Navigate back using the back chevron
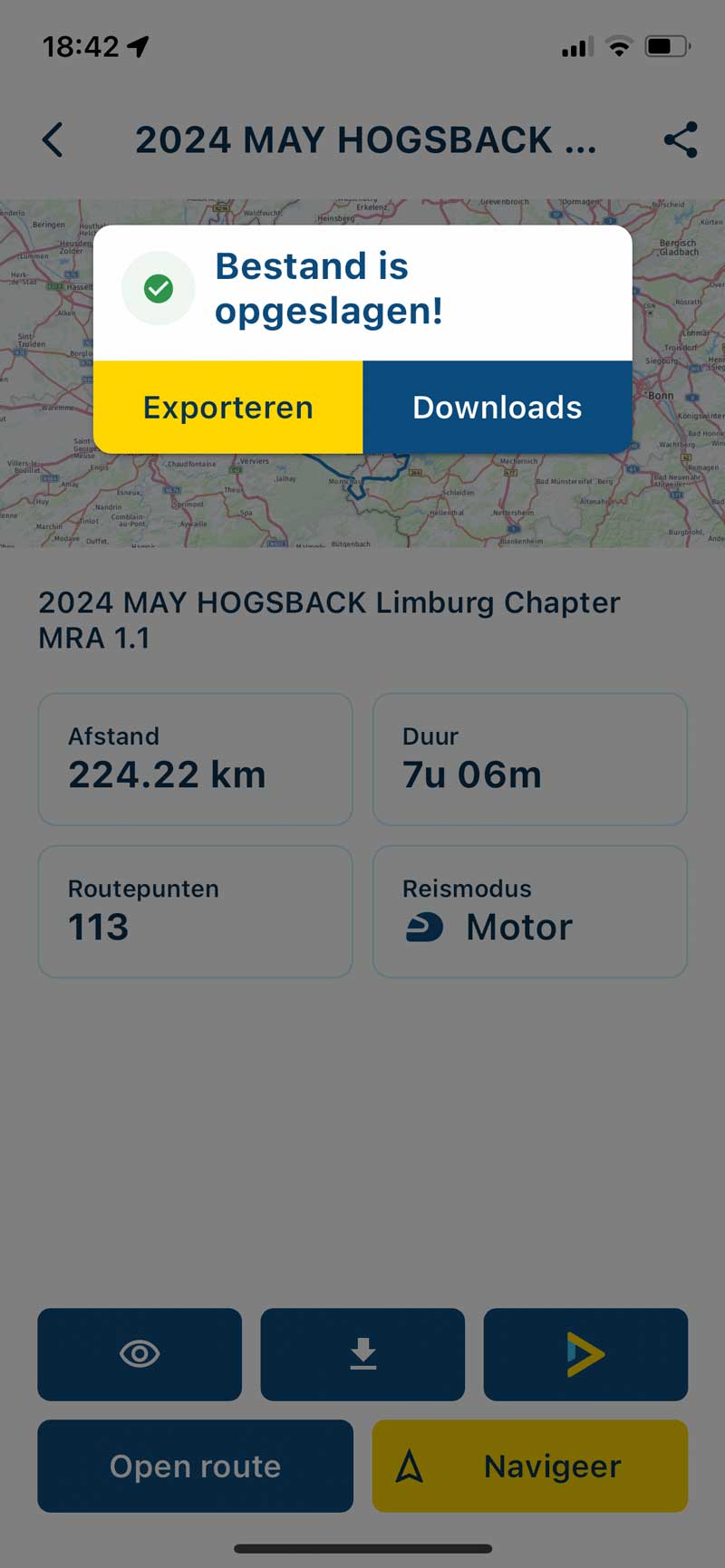The height and width of the screenshot is (1568, 725). 52,139
